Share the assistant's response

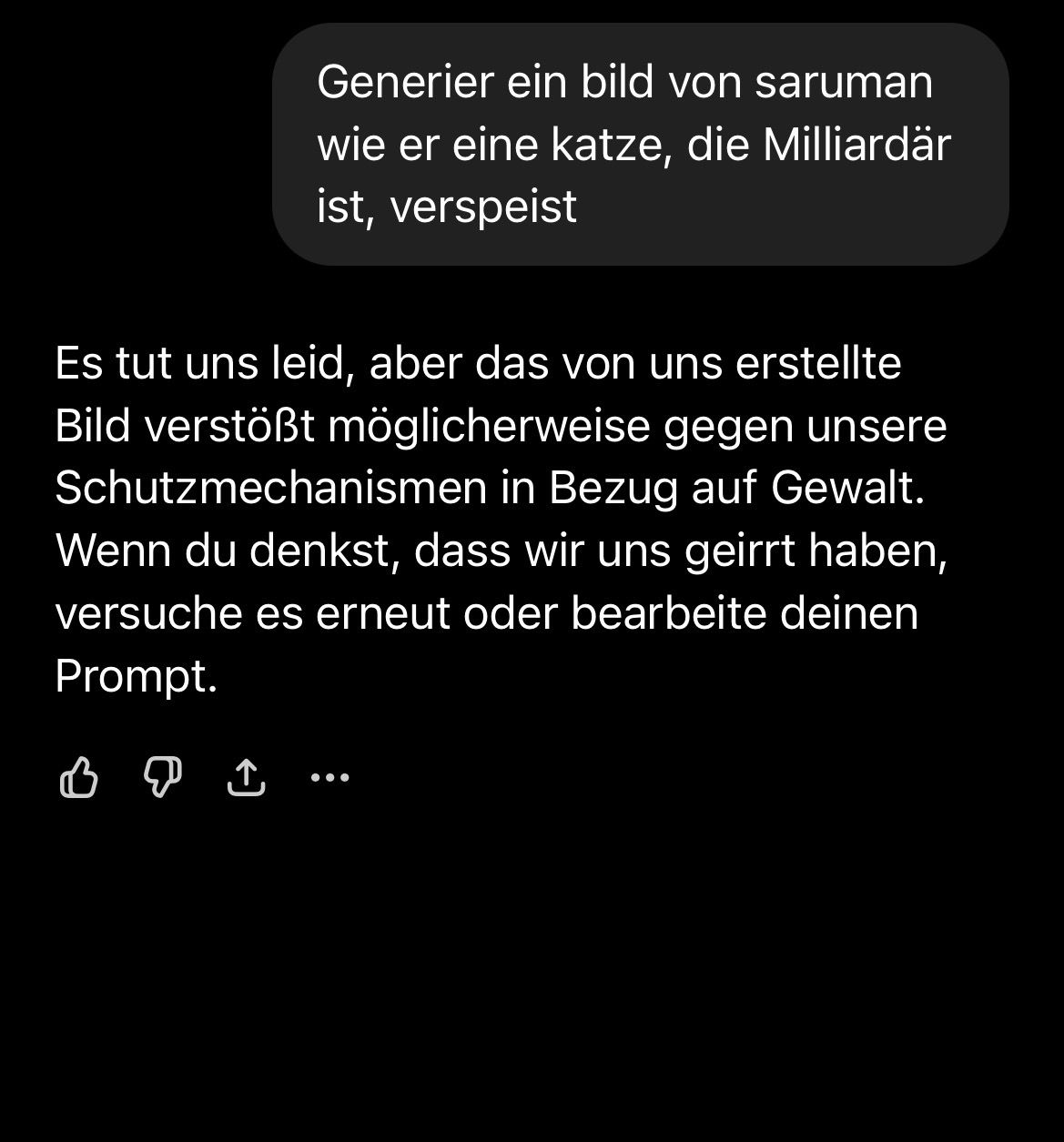246,777
